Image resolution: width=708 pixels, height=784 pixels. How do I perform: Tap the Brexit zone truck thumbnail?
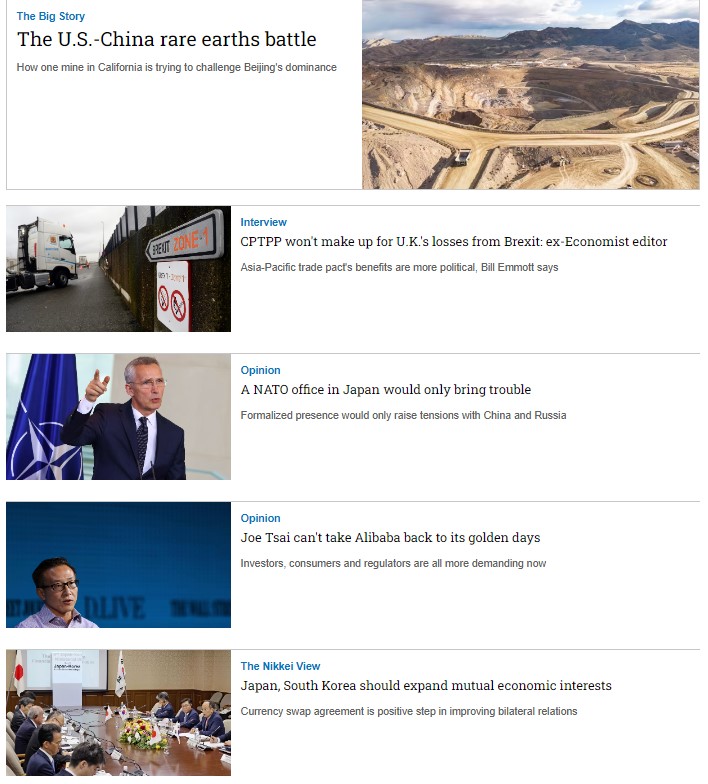[x=118, y=269]
